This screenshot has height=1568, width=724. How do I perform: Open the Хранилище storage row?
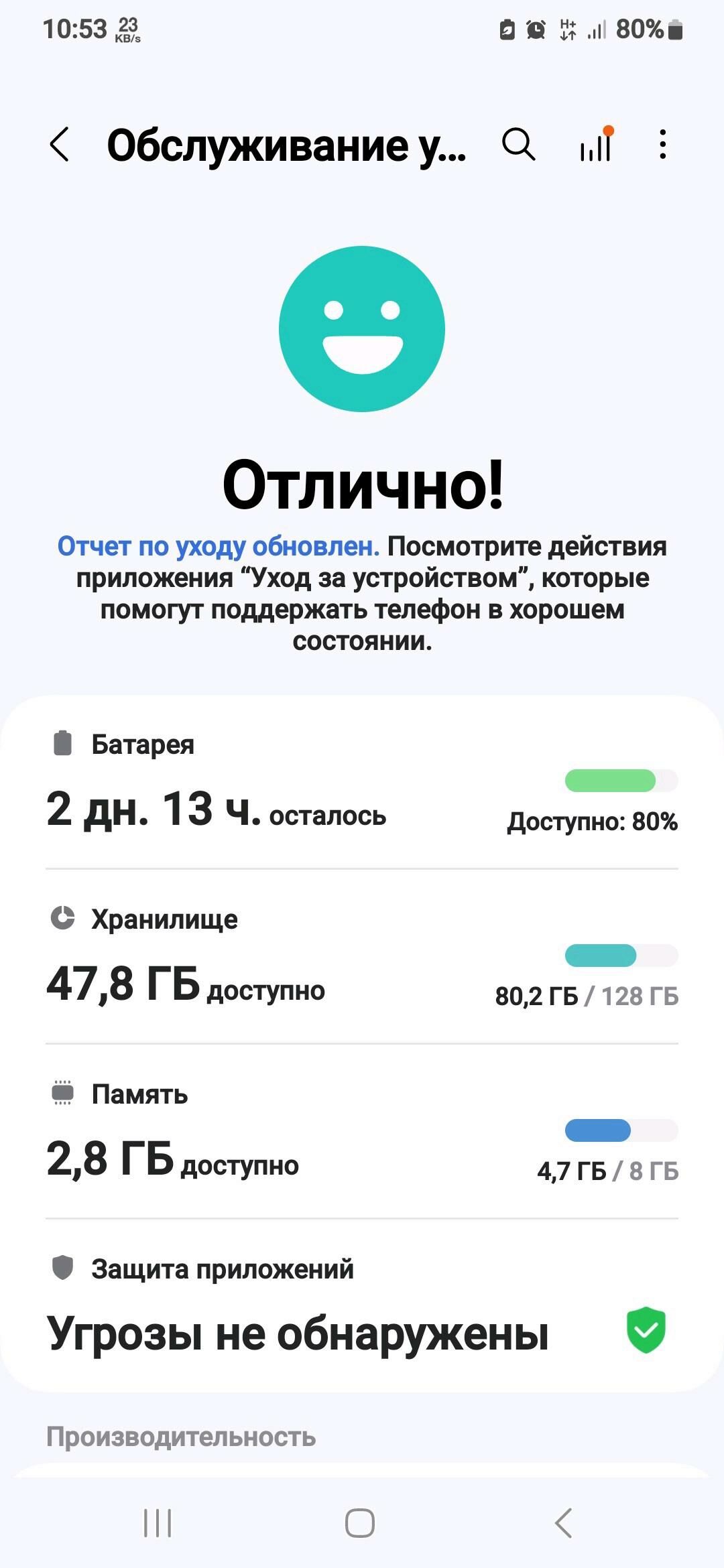(x=362, y=956)
